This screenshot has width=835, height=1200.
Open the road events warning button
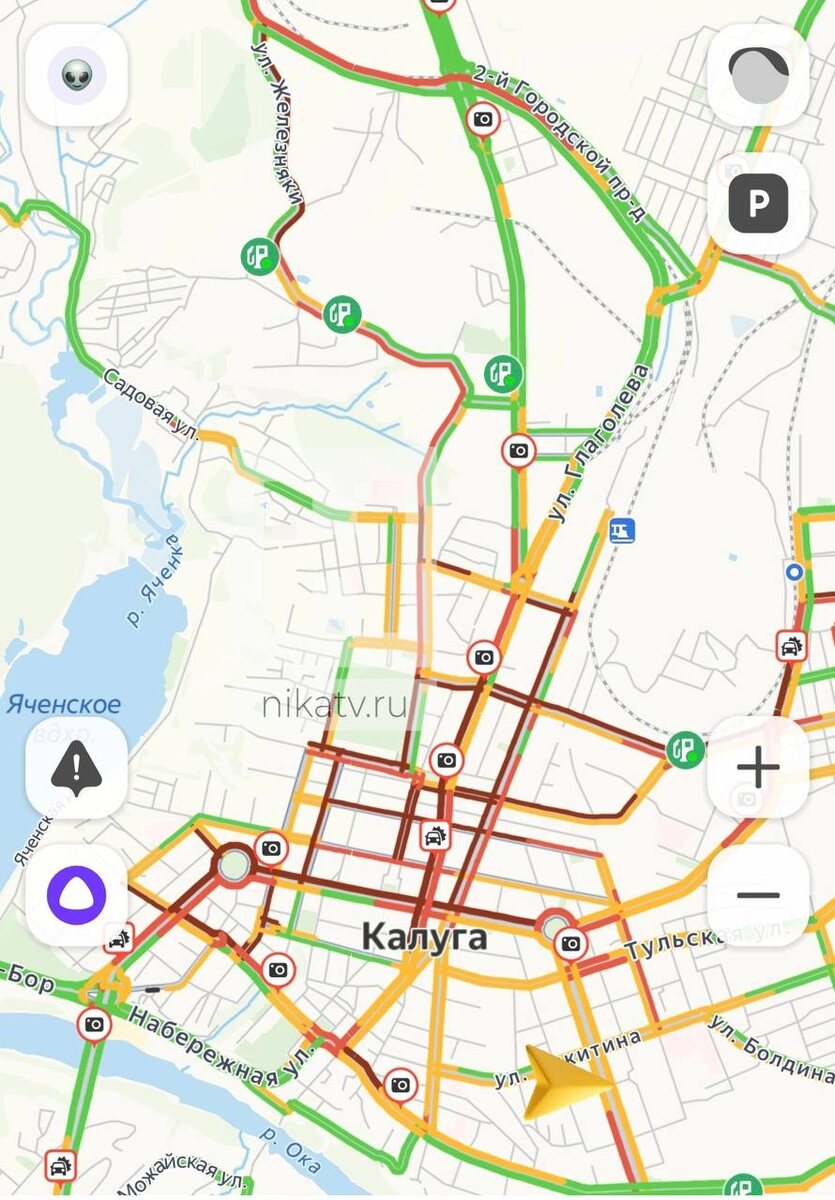click(77, 768)
